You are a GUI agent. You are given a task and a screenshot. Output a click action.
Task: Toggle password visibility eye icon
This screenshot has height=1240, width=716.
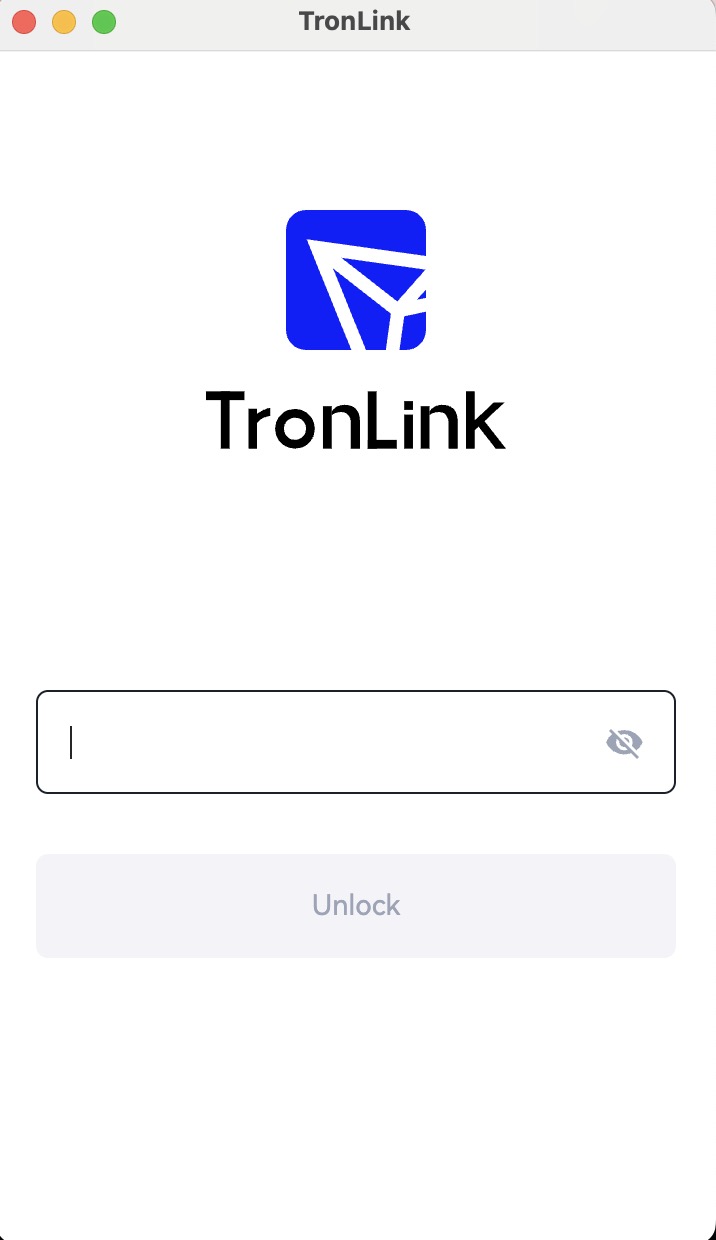(624, 743)
